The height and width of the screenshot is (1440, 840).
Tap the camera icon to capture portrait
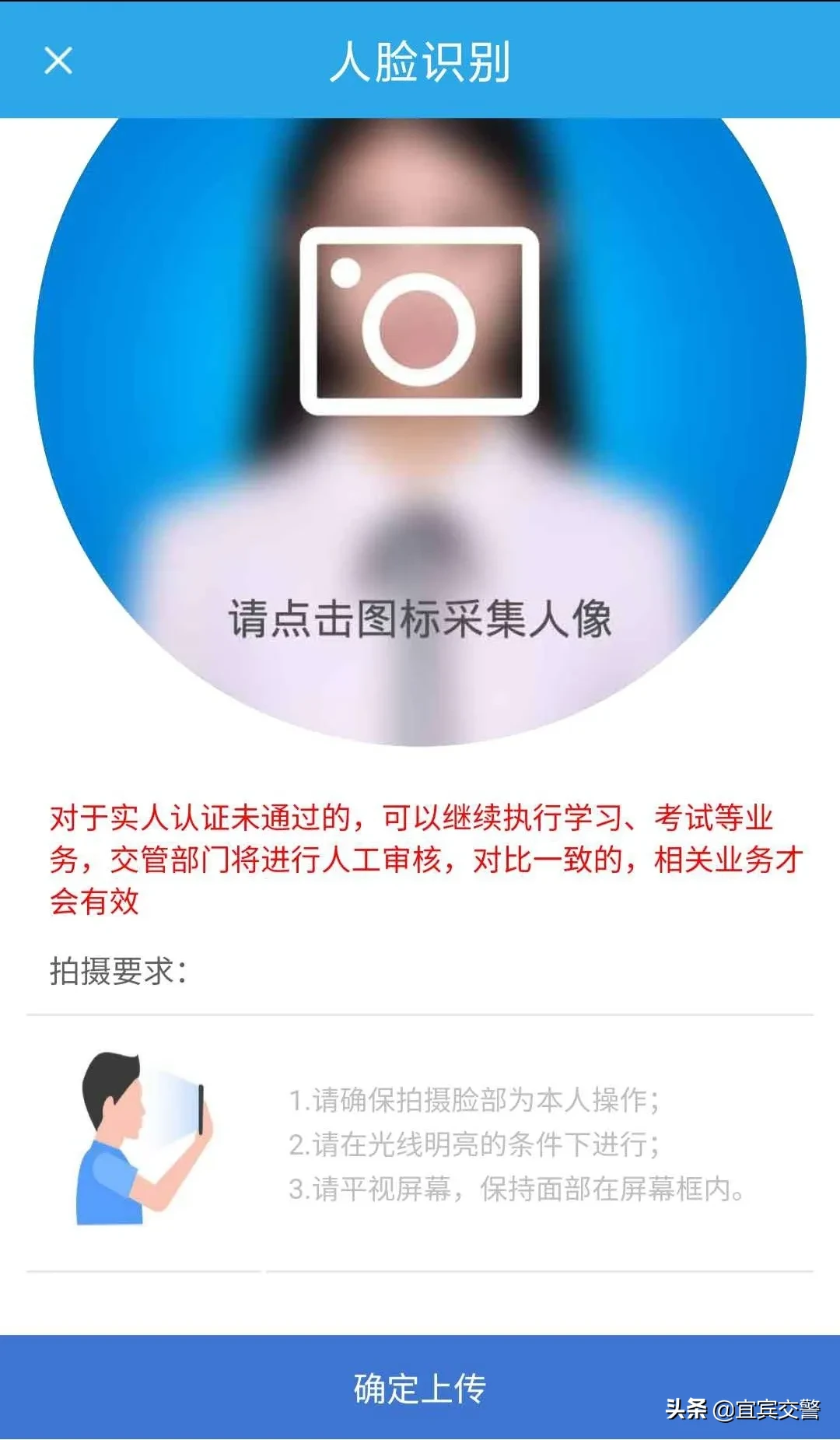pyautogui.click(x=419, y=322)
